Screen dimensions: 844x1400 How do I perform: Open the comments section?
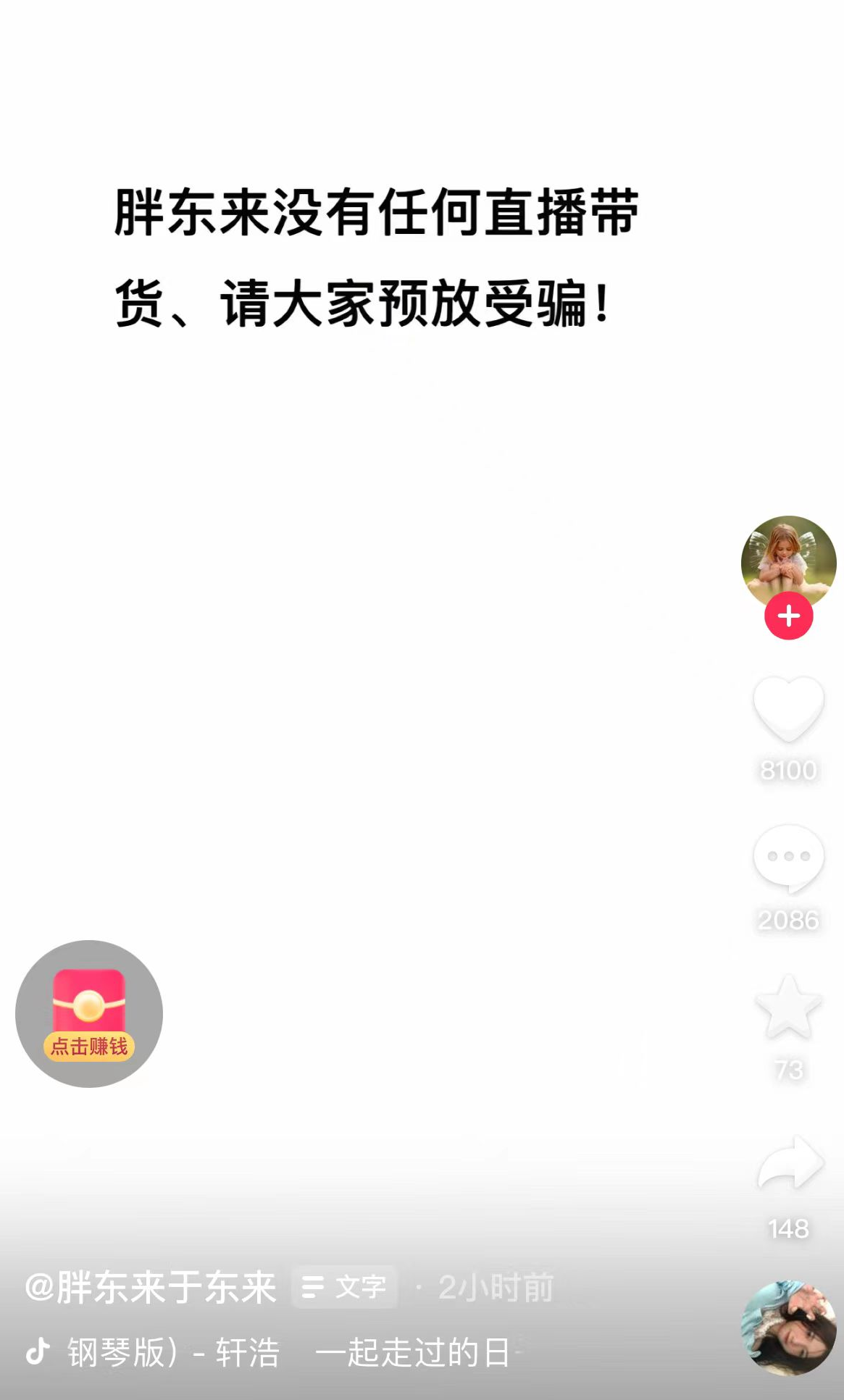[788, 858]
